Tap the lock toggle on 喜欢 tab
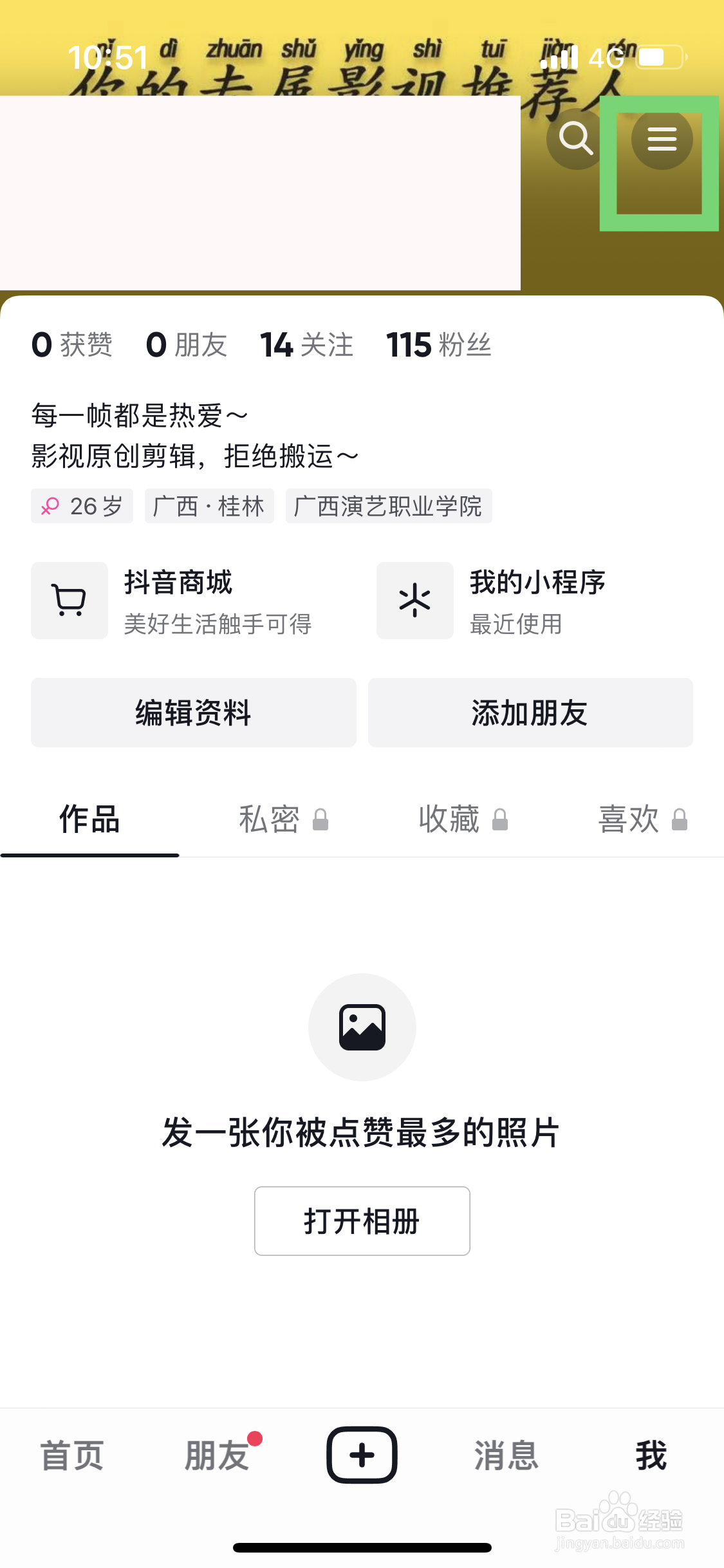The width and height of the screenshot is (724, 1568). [681, 821]
